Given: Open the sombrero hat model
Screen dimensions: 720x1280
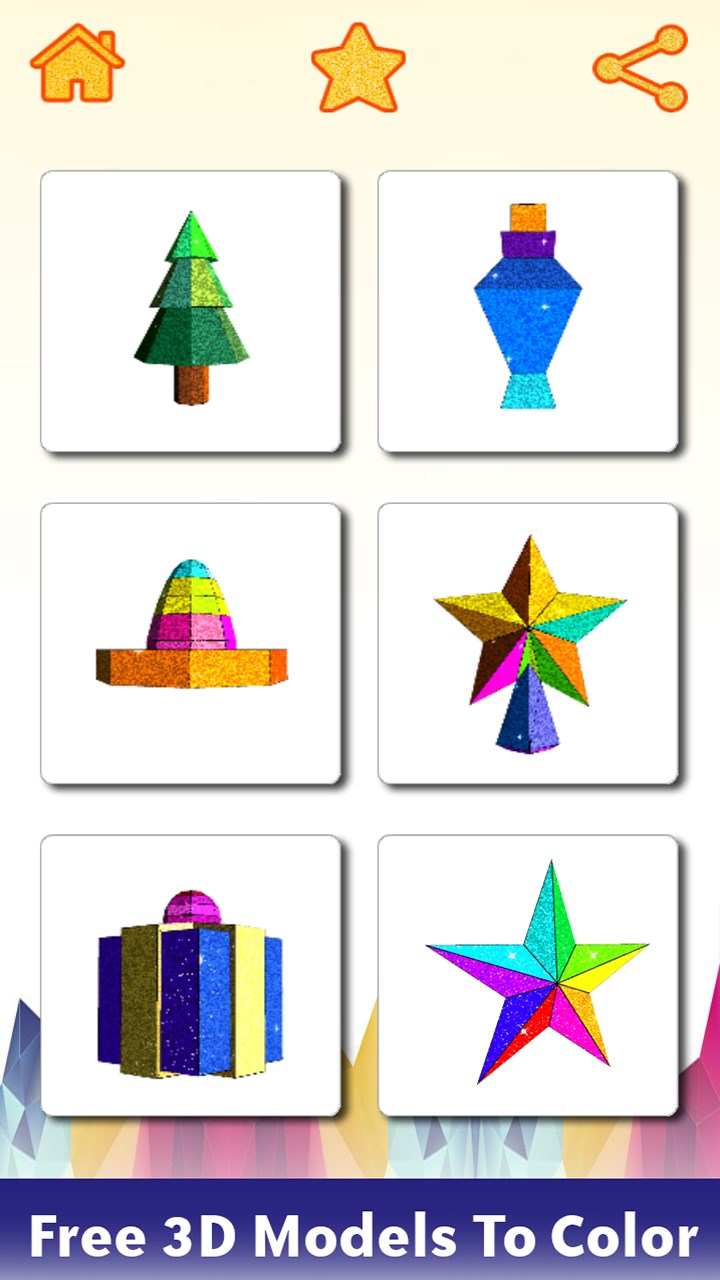Looking at the screenshot, I should pos(191,643).
